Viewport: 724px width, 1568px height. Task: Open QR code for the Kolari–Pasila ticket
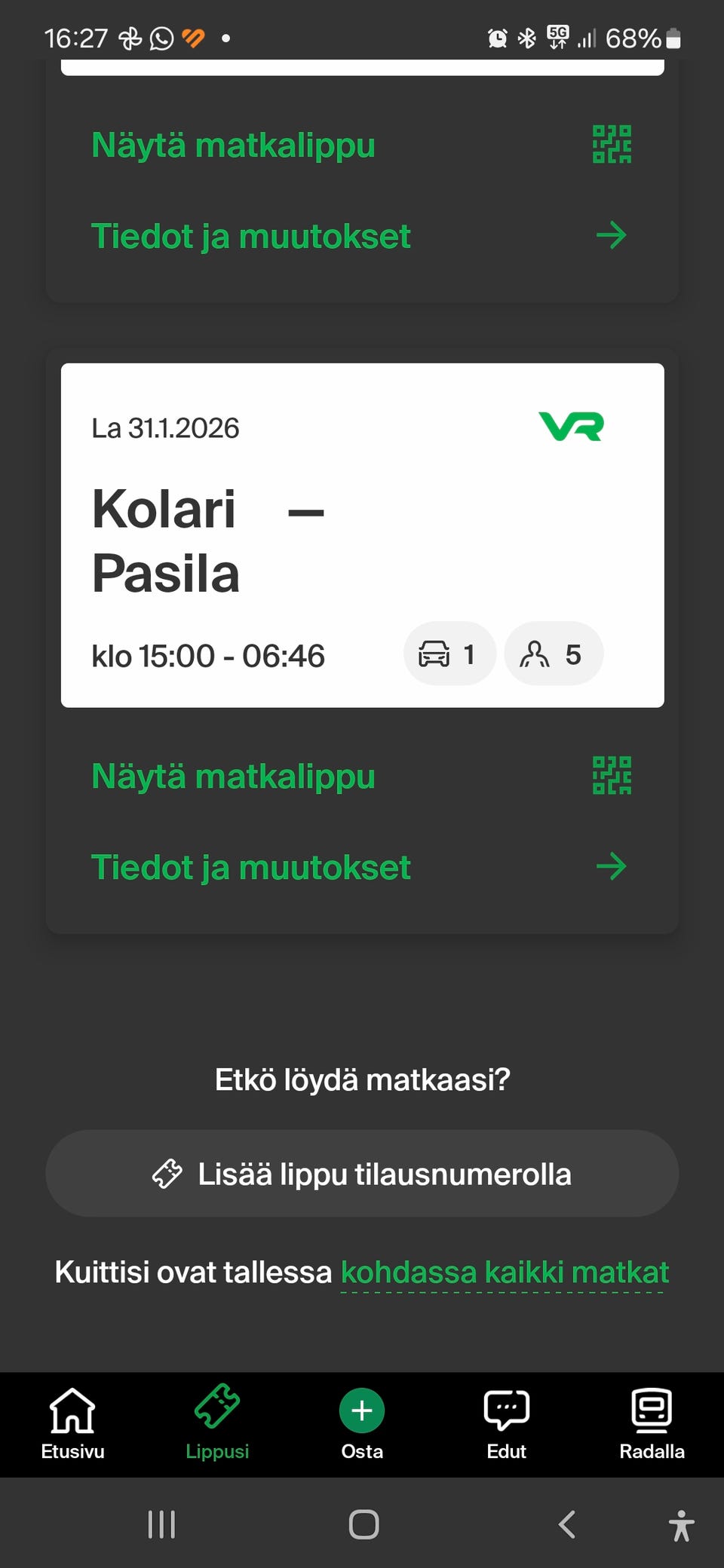pos(612,775)
